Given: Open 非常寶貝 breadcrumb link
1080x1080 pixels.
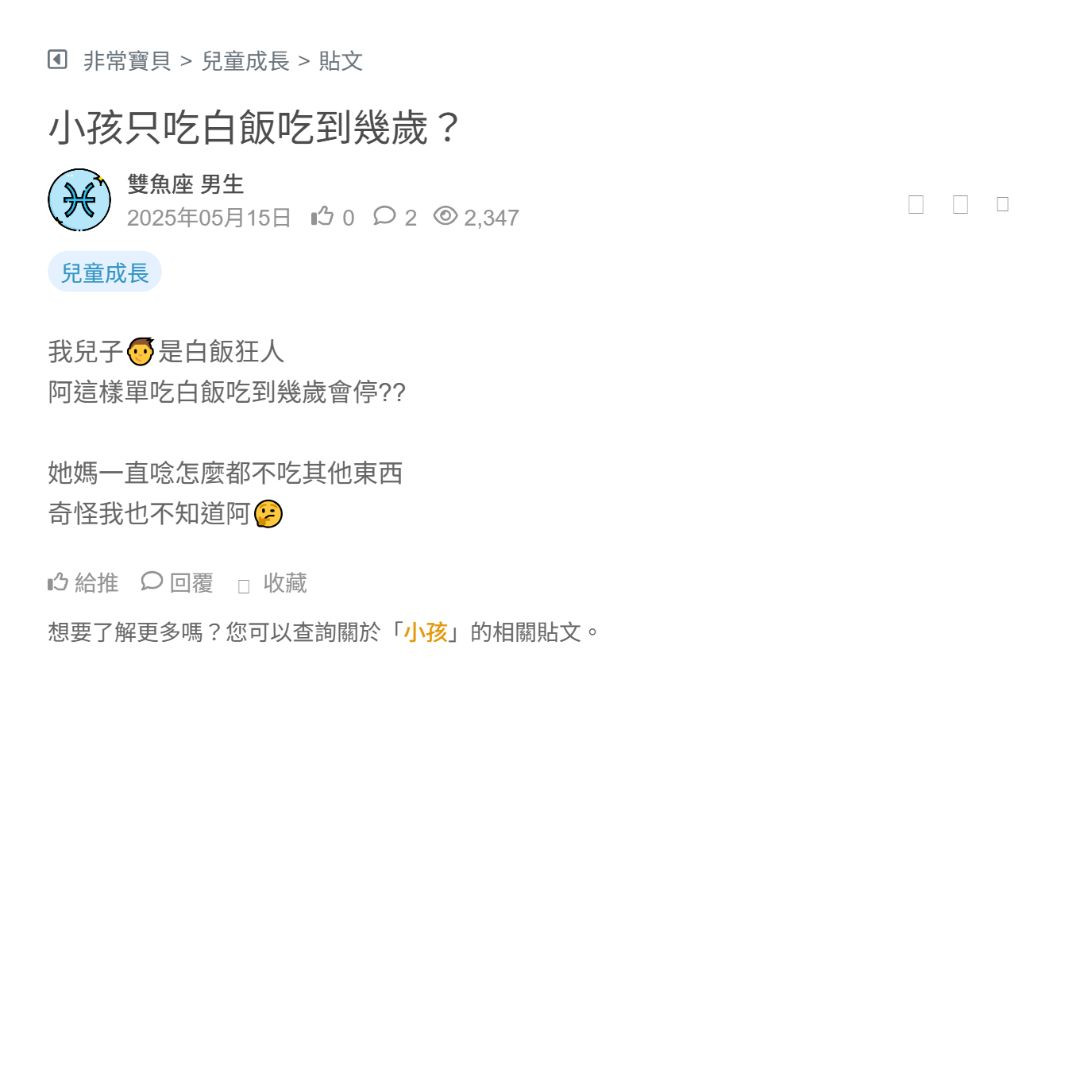Looking at the screenshot, I should point(127,61).
